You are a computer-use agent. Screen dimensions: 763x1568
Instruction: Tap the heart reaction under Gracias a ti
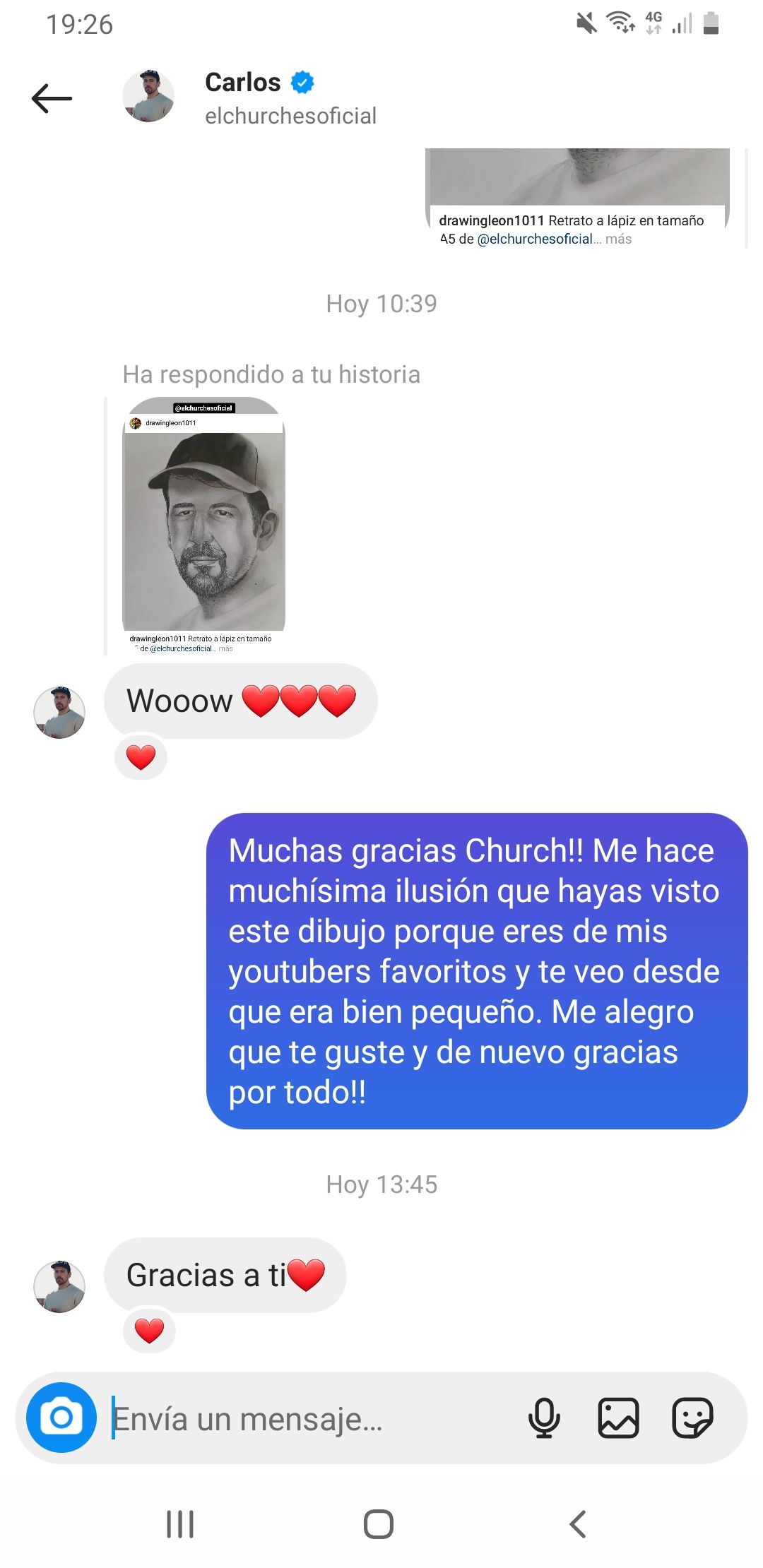pos(149,1331)
